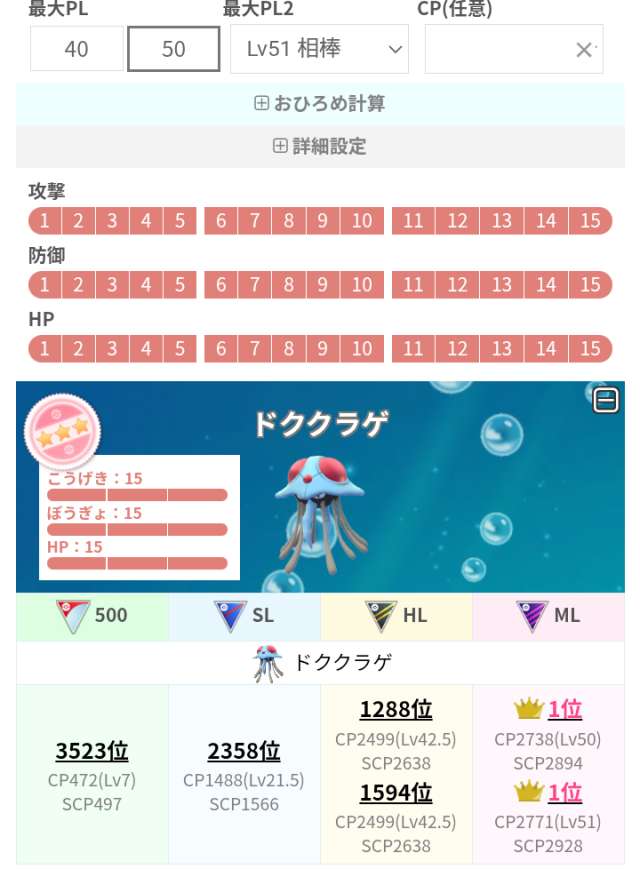This screenshot has height=869, width=640.
Task: Open the 1594位 HL ranking link
Action: pyautogui.click(x=396, y=793)
